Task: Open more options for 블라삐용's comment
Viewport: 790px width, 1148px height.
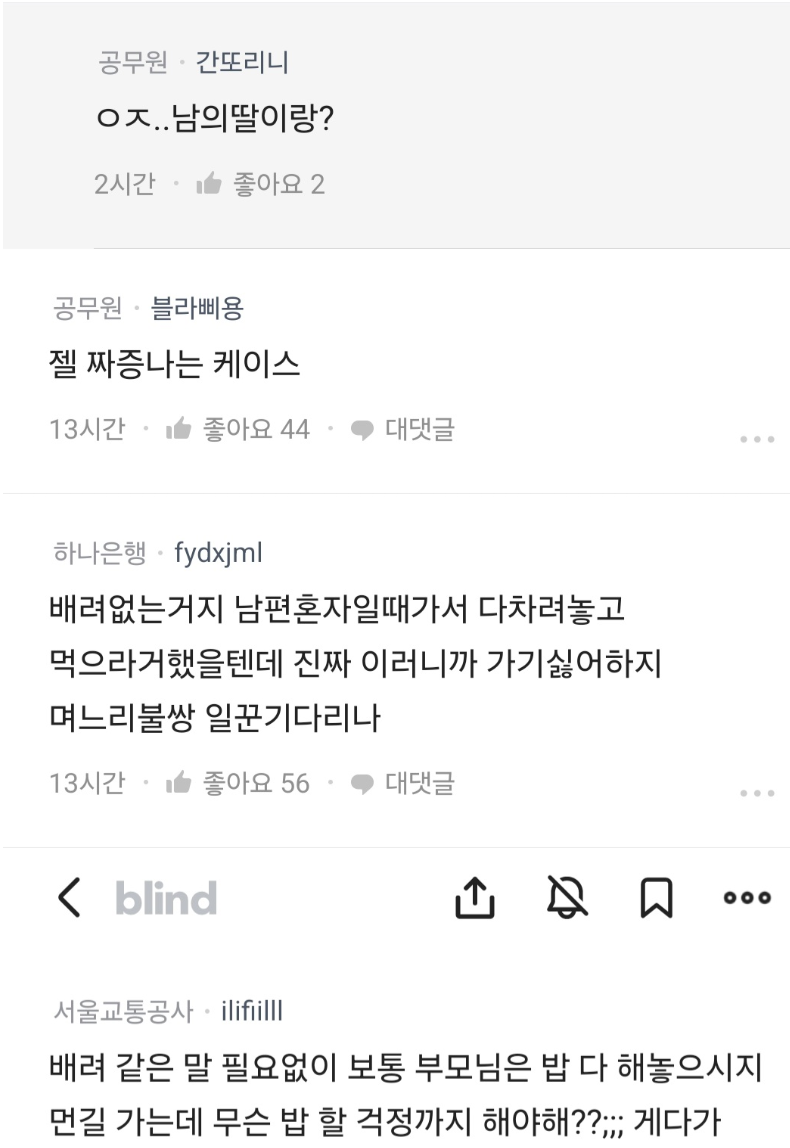Action: [757, 439]
